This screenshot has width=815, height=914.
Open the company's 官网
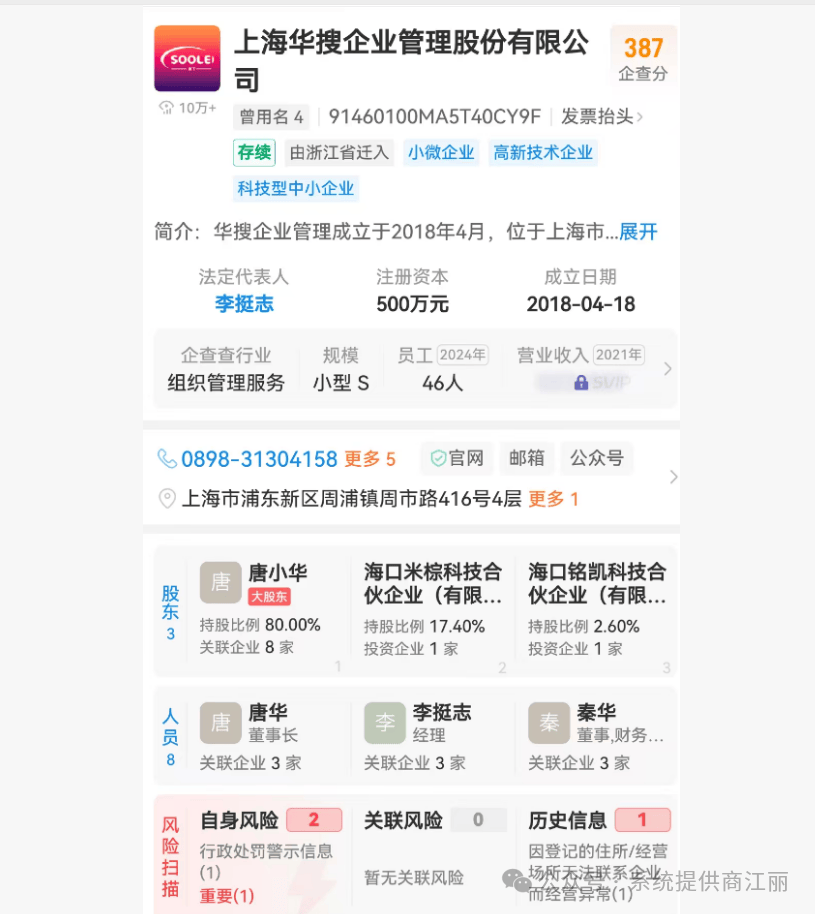457,458
